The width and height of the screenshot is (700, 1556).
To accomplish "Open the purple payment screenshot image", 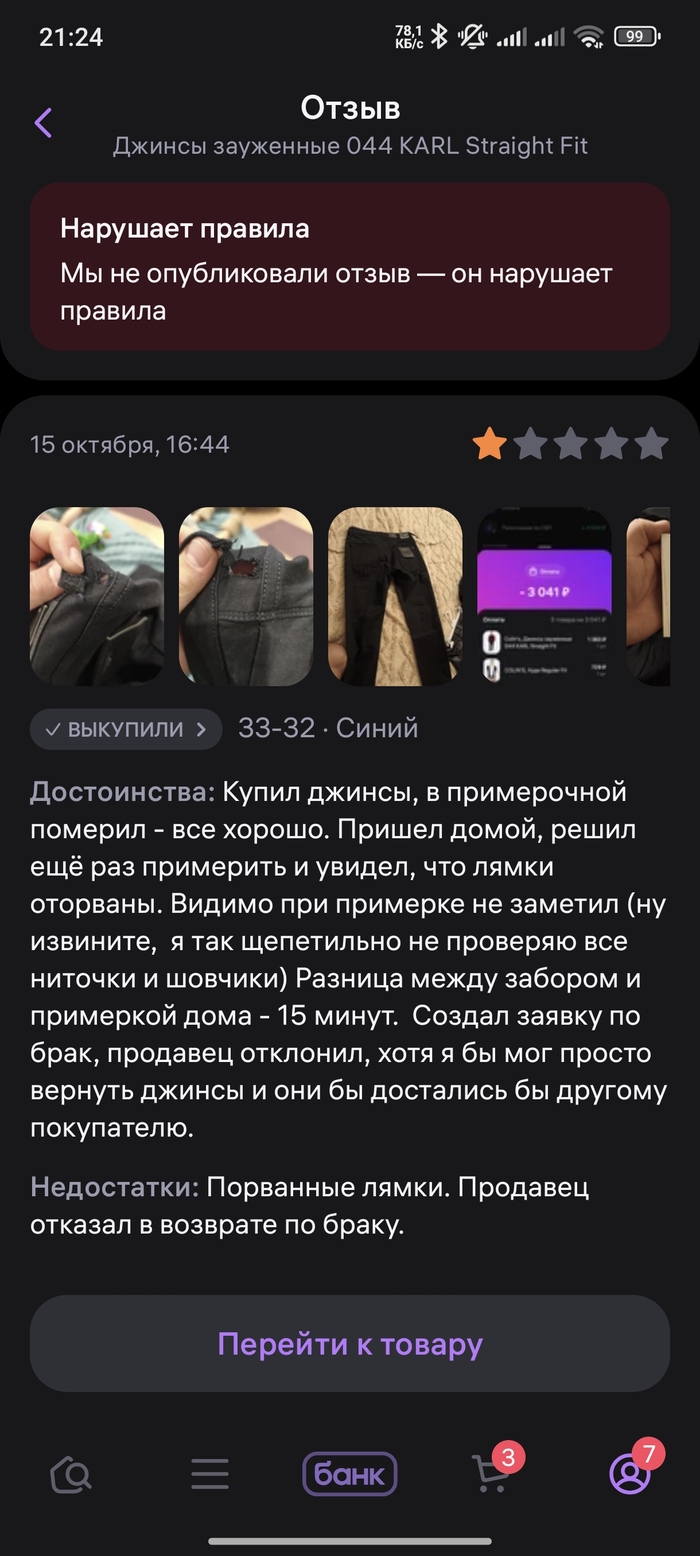I will 544,596.
